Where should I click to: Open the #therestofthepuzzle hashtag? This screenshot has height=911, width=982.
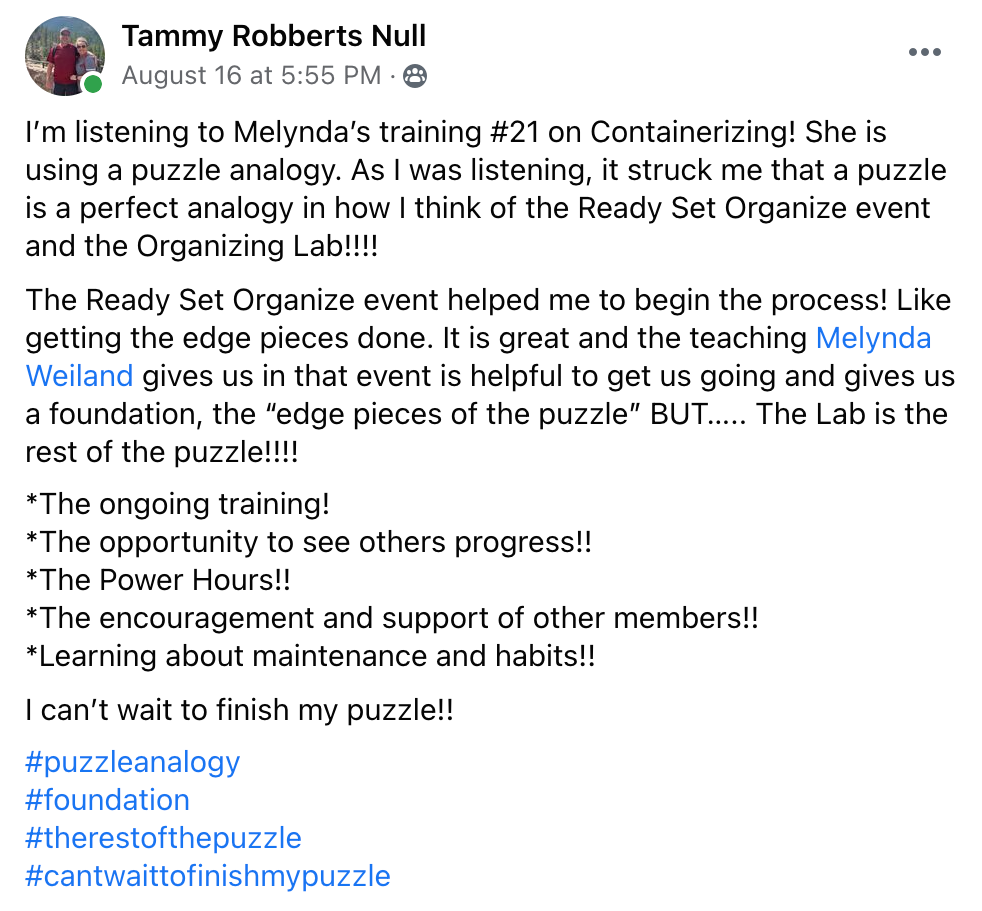click(x=163, y=838)
